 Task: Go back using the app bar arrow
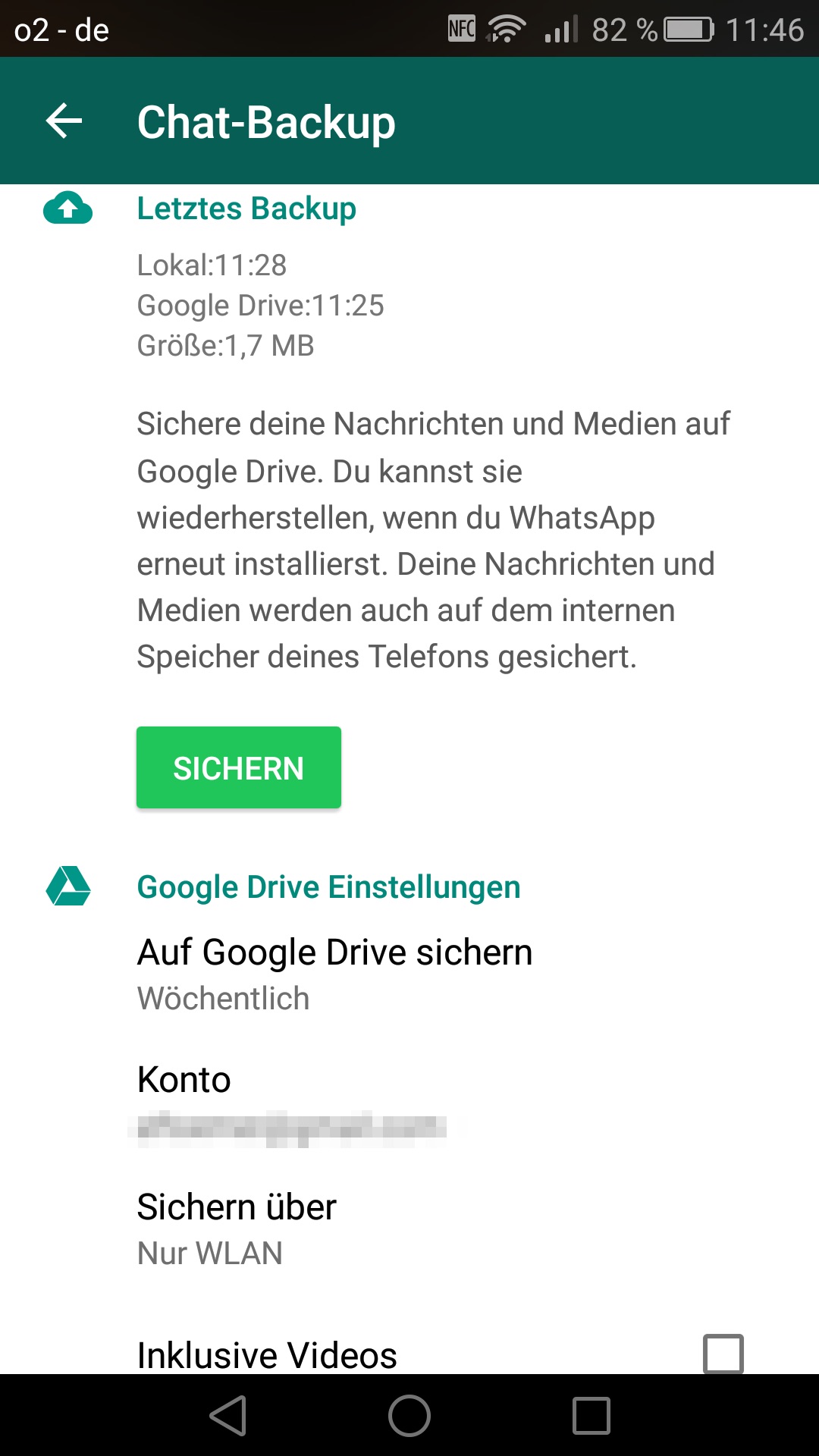(64, 121)
